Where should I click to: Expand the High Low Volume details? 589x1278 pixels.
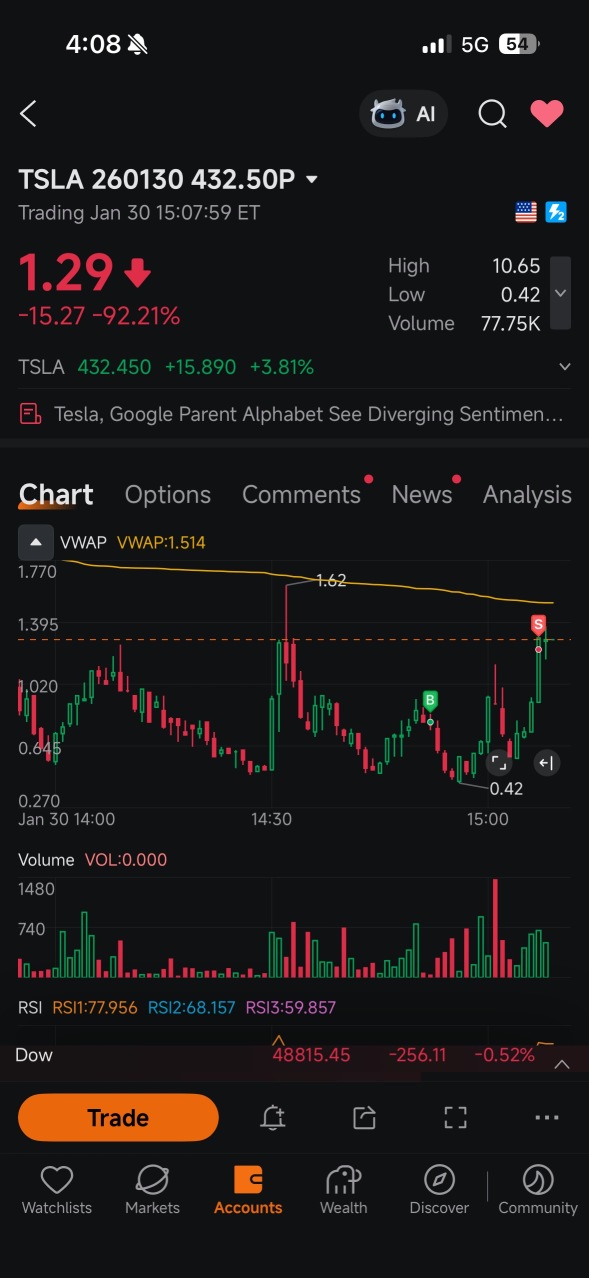tap(561, 293)
